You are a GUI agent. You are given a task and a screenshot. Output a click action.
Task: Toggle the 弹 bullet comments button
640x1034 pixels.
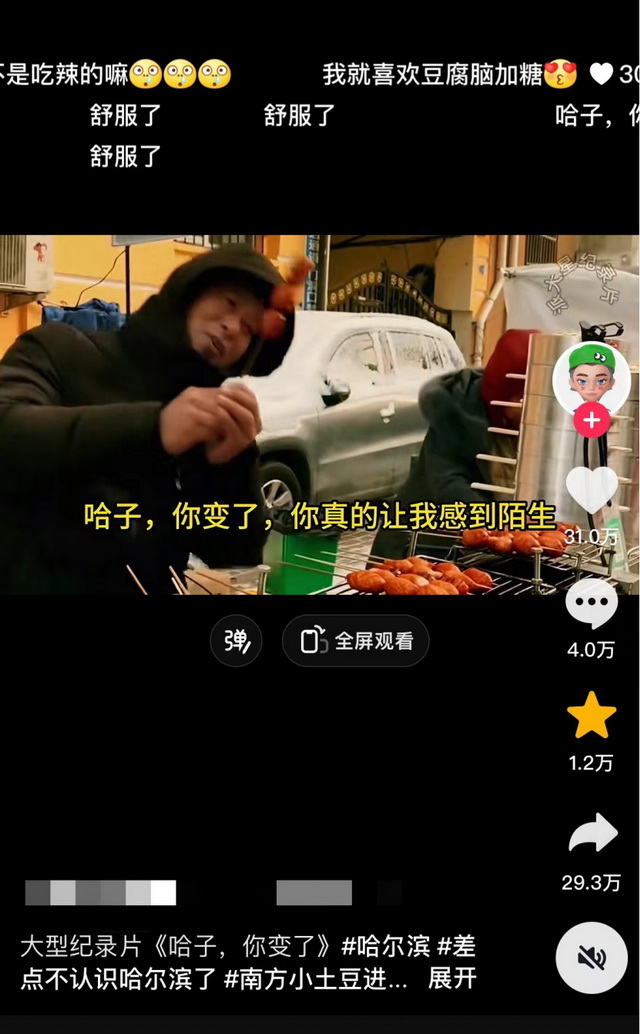coord(236,641)
